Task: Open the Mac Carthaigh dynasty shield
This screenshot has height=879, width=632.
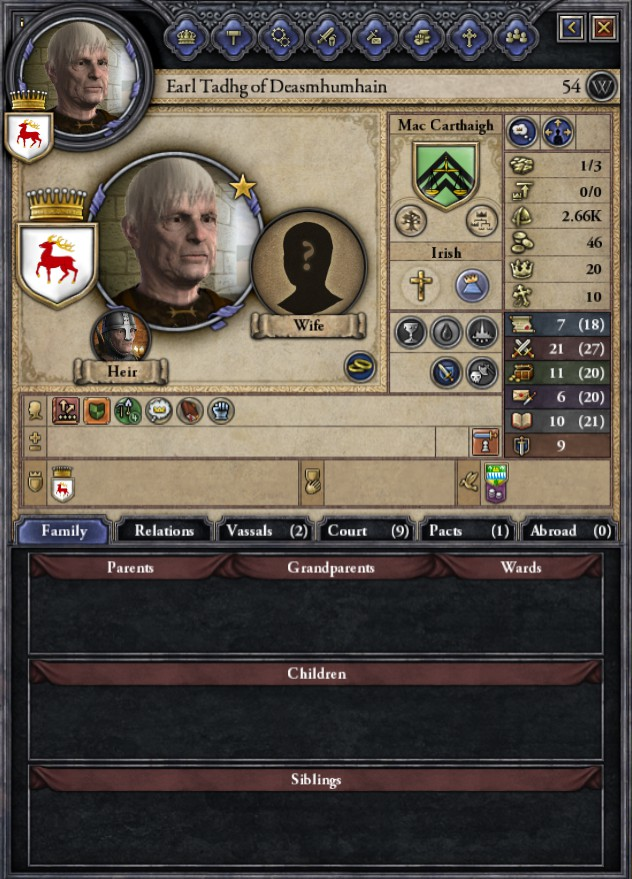Action: [446, 173]
